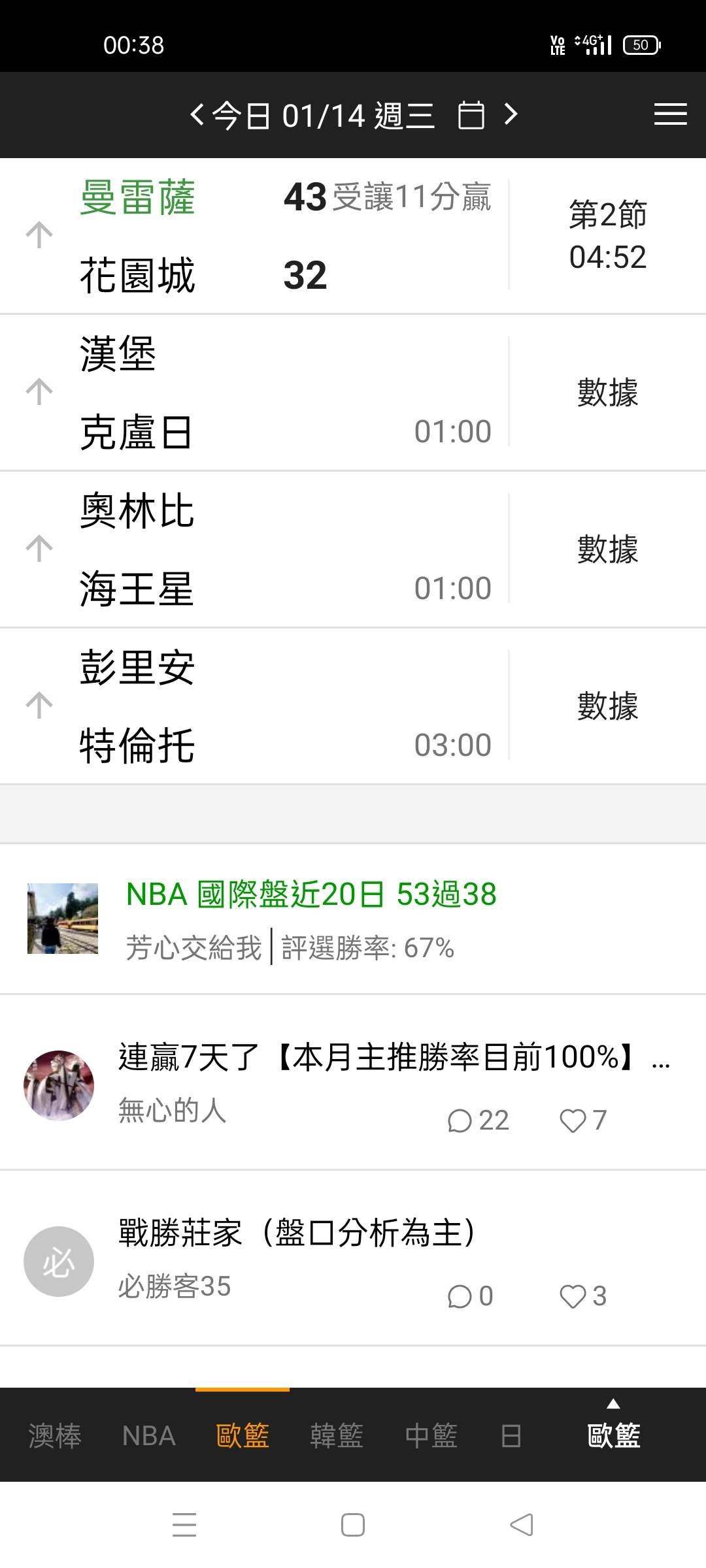Open the NBA 國際盤近20日 53過38 post
This screenshot has width=706, height=1568.
click(311, 894)
